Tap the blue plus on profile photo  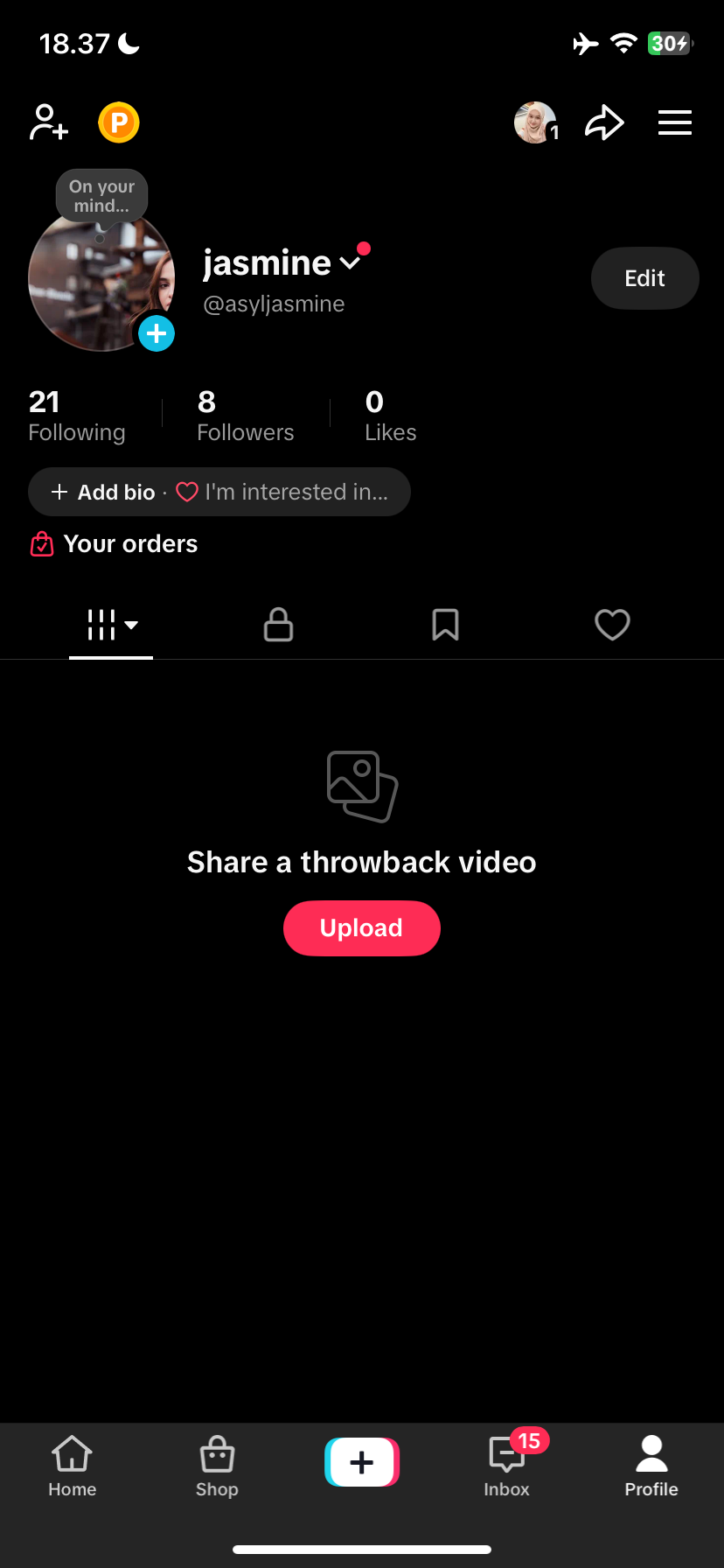157,333
